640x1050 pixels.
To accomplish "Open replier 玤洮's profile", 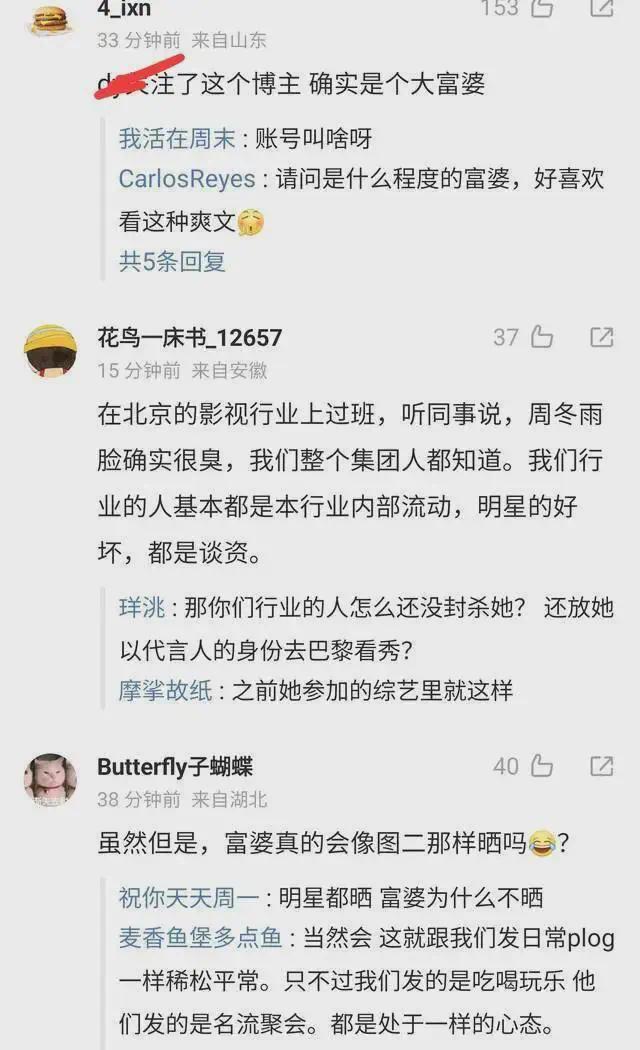I will (x=143, y=609).
